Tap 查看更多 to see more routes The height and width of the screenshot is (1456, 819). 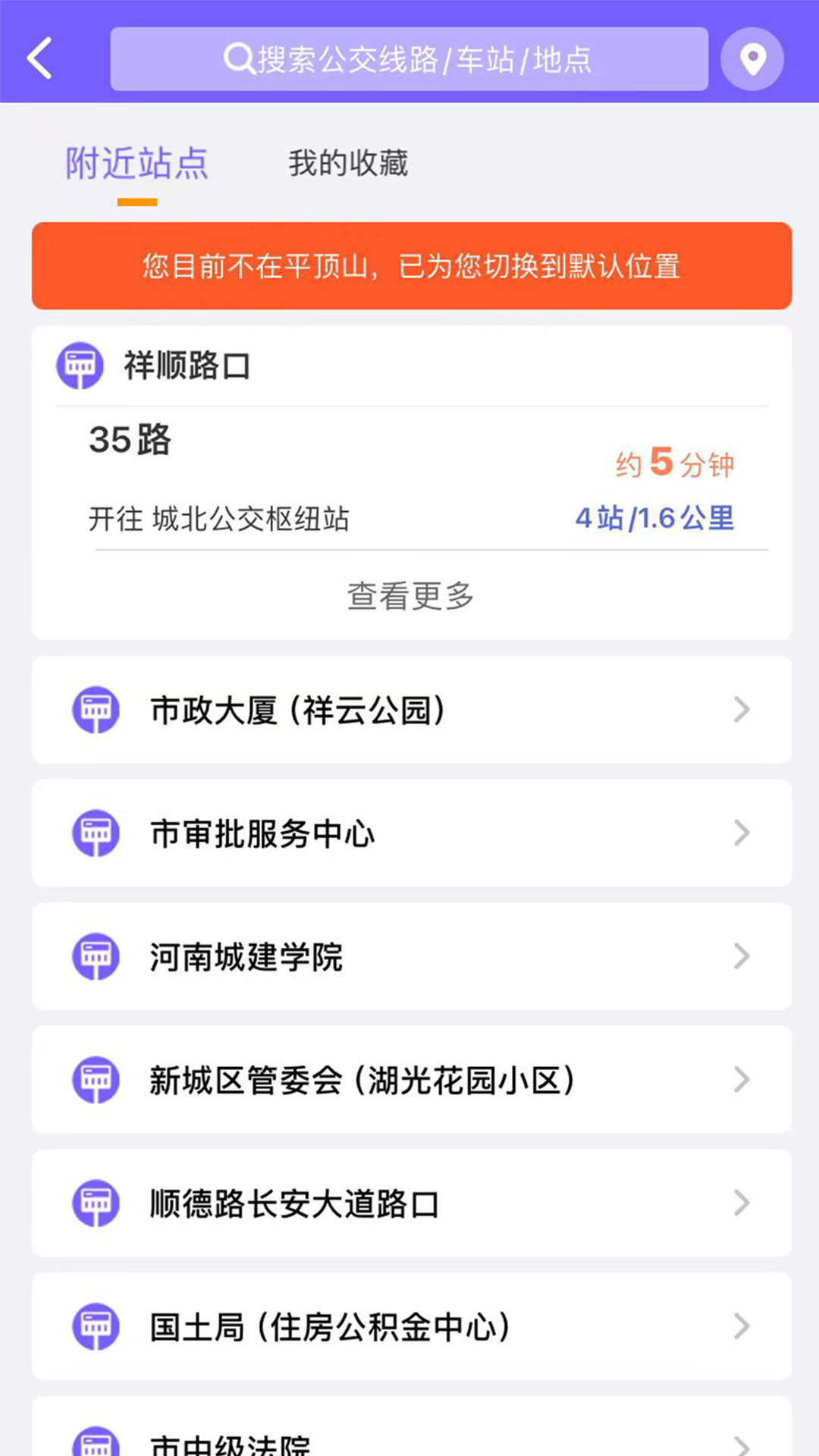pyautogui.click(x=410, y=595)
